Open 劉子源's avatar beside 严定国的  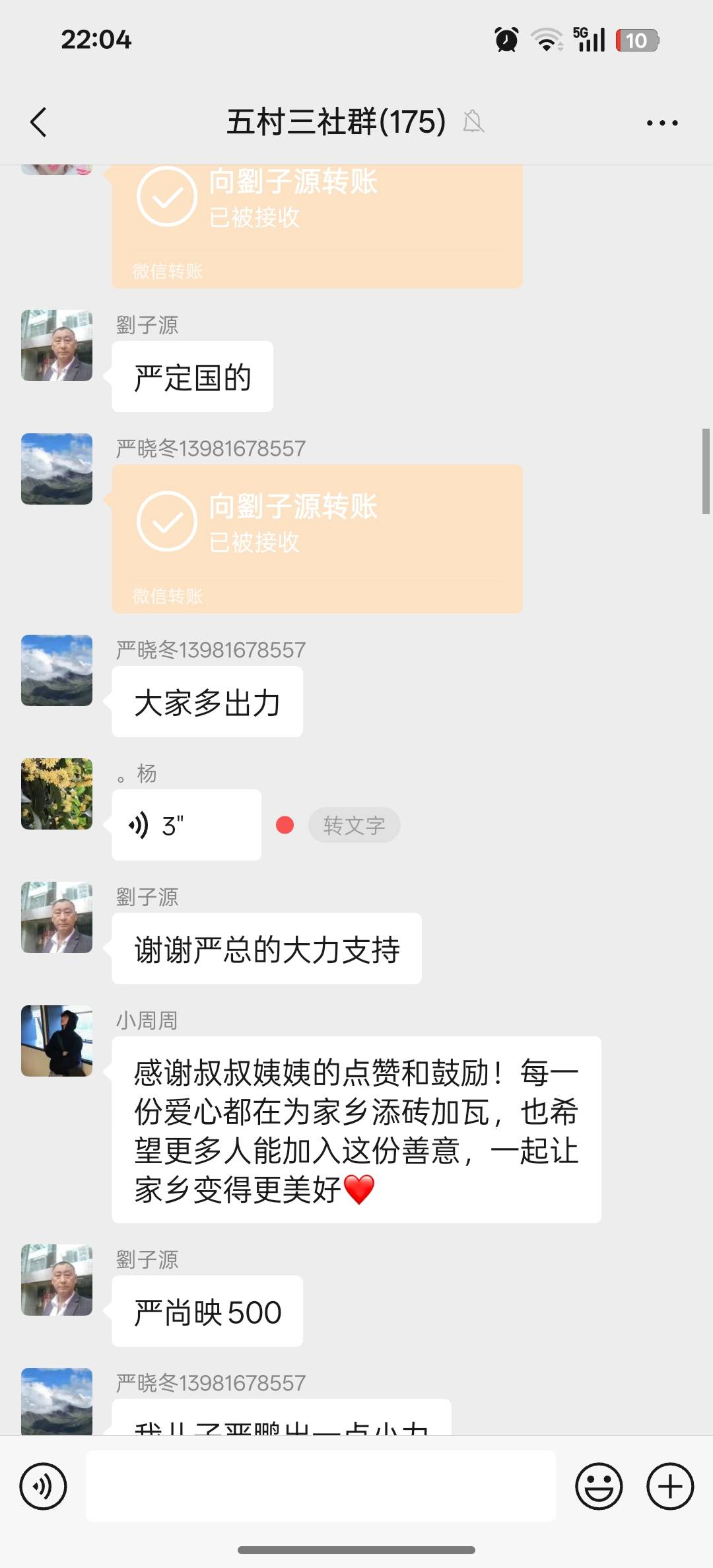(57, 345)
